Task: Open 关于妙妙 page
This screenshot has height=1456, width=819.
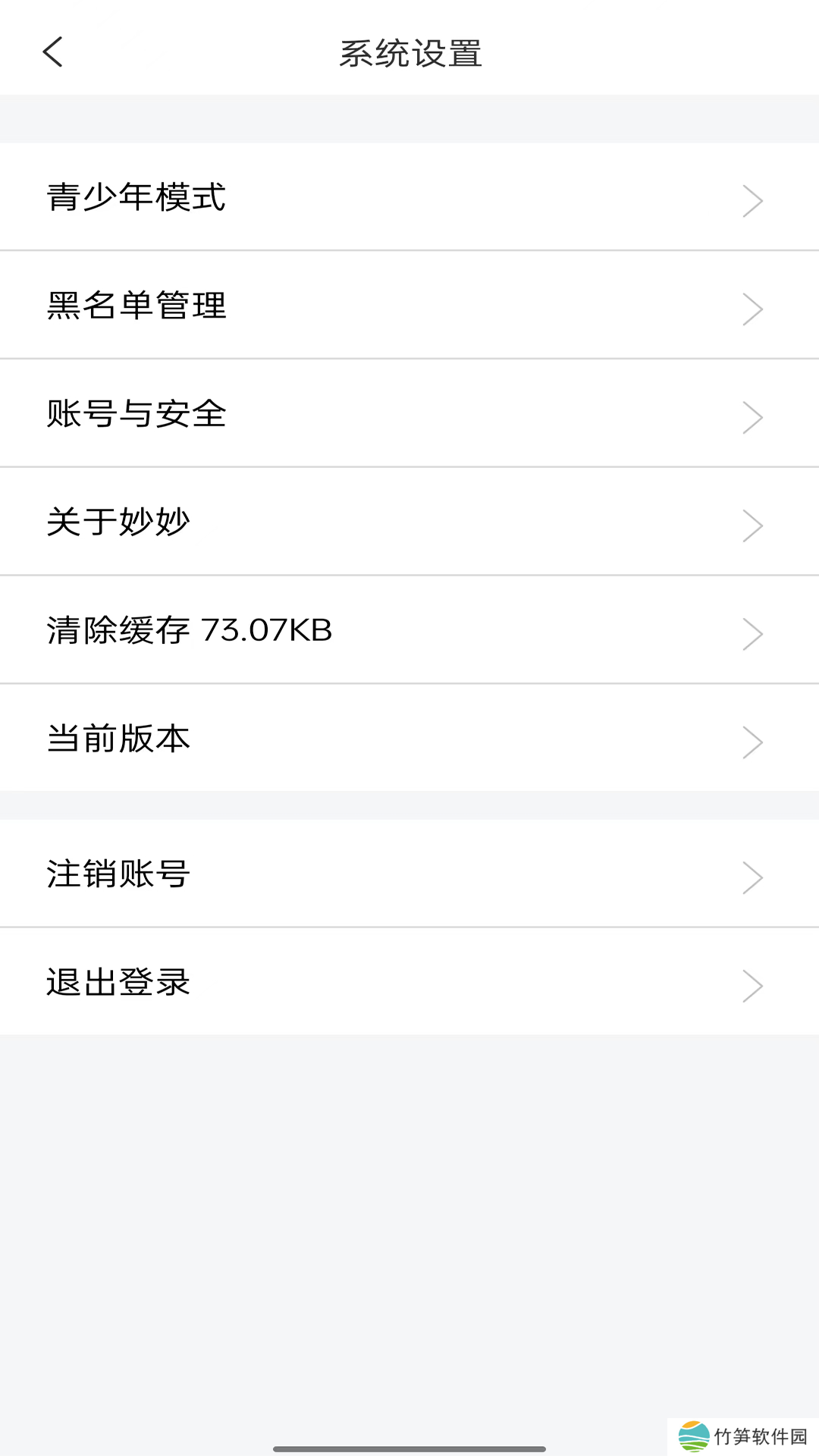Action: click(x=409, y=522)
